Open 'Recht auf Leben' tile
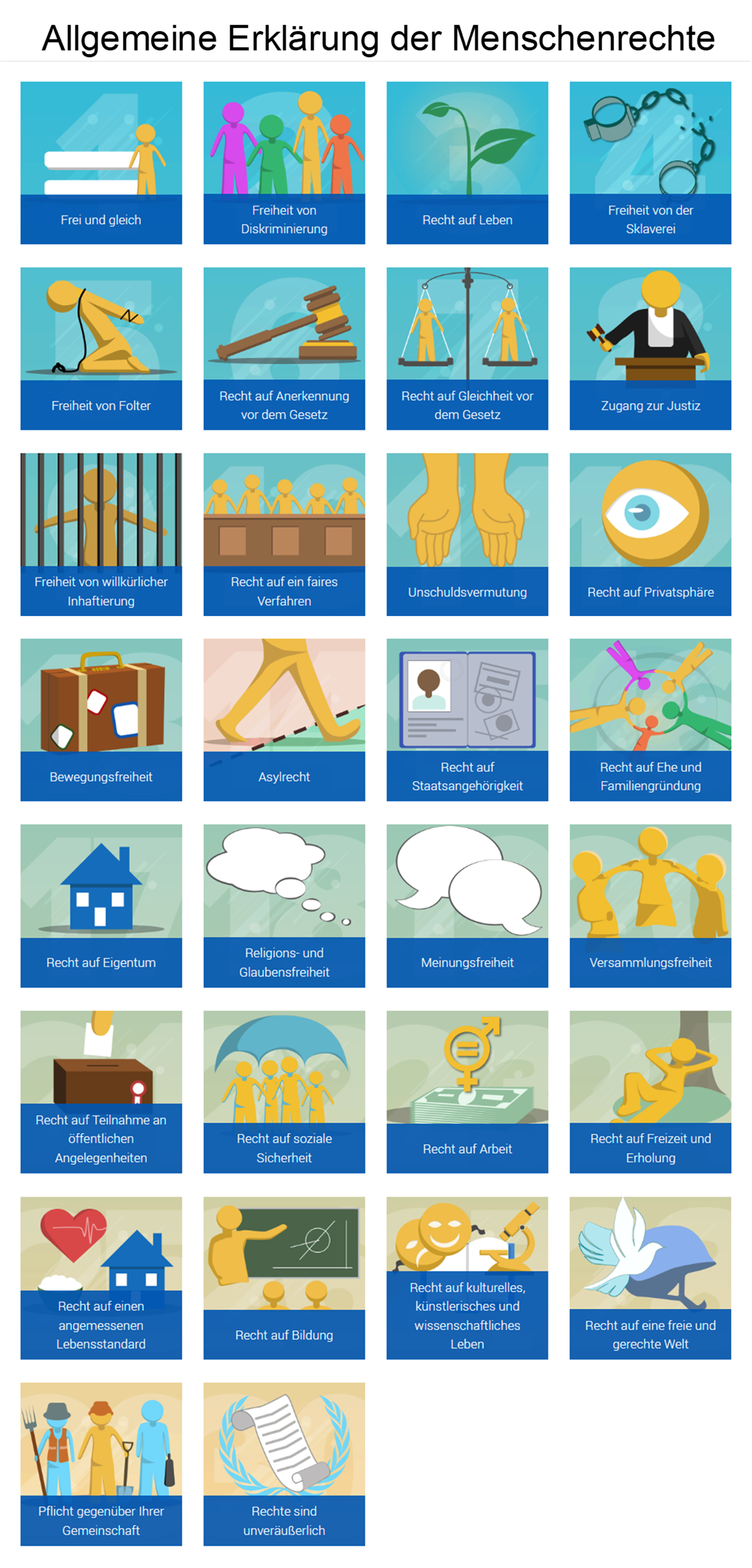This screenshot has height=1568, width=752. point(467,163)
